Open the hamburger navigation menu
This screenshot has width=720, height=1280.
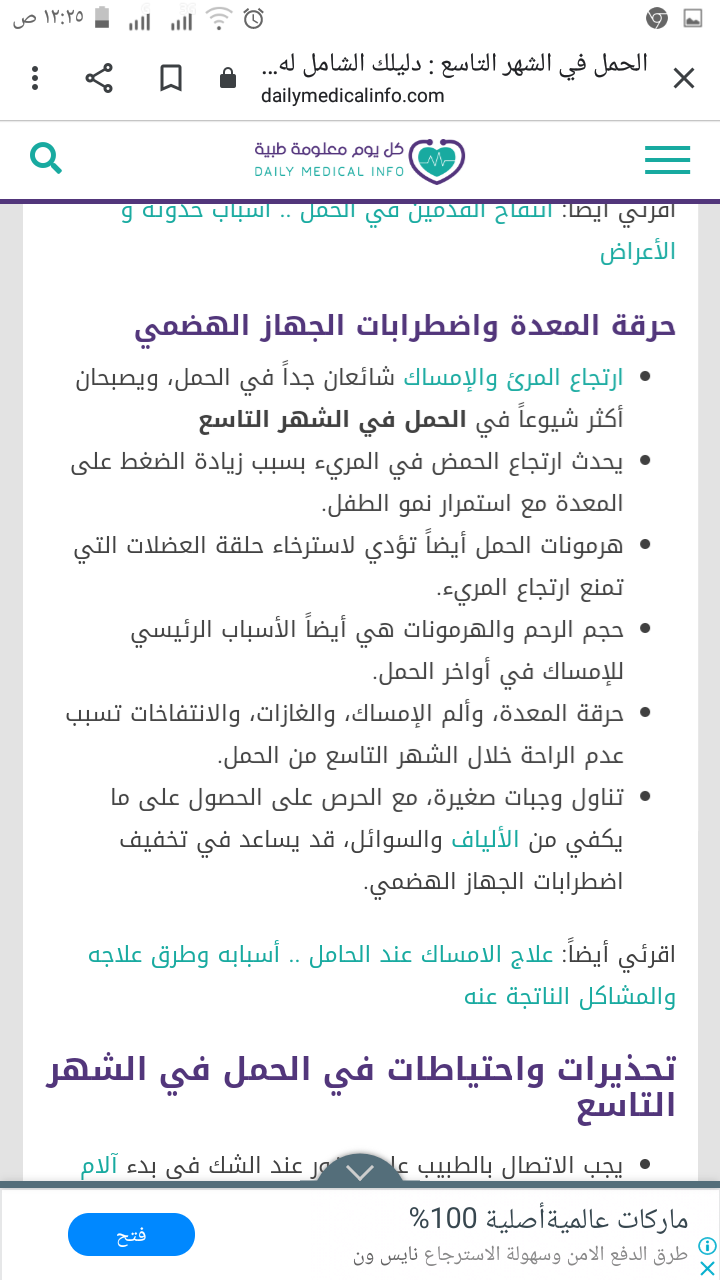[667, 159]
